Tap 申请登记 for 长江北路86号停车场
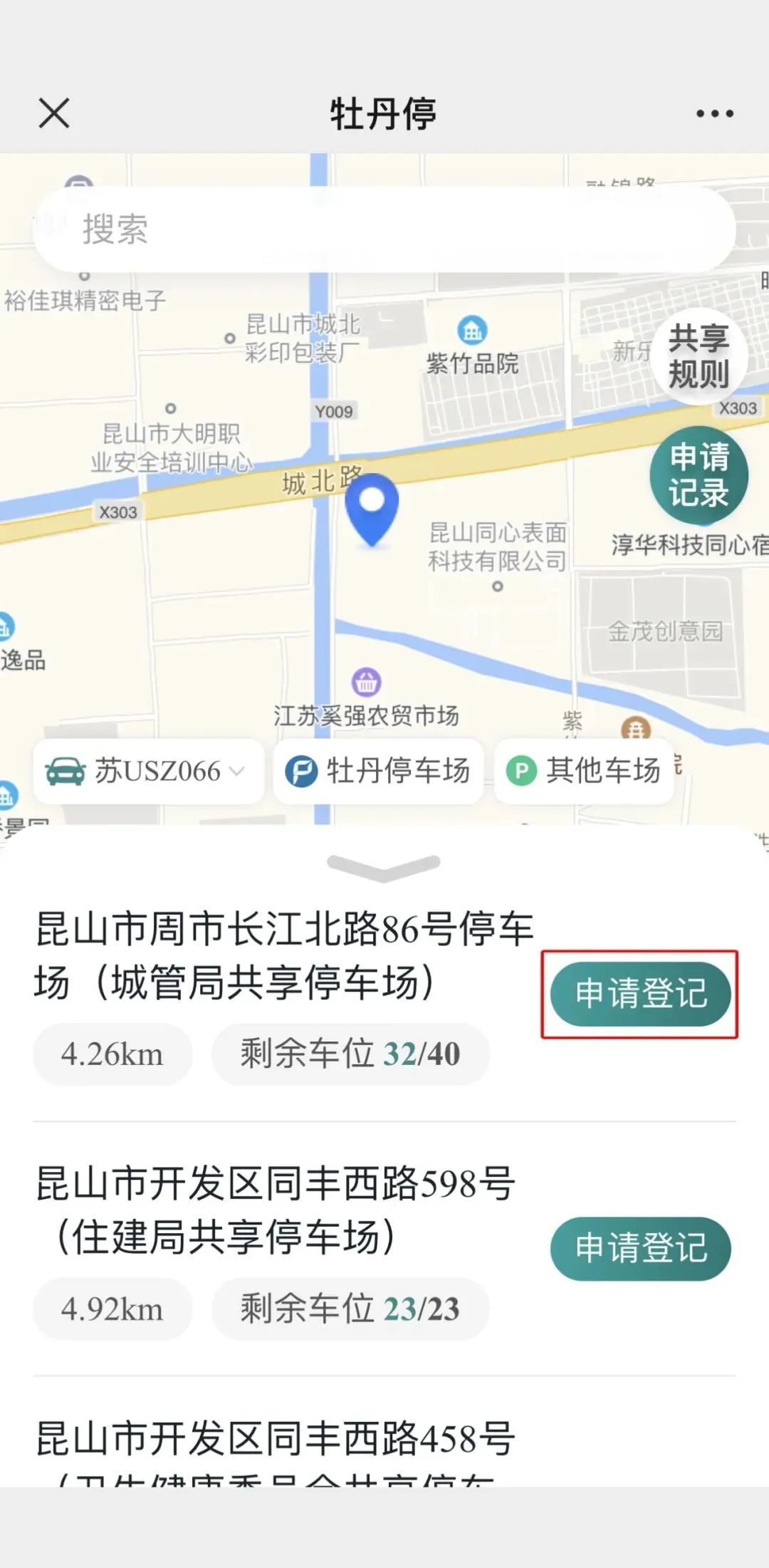The height and width of the screenshot is (1568, 769). click(x=640, y=994)
